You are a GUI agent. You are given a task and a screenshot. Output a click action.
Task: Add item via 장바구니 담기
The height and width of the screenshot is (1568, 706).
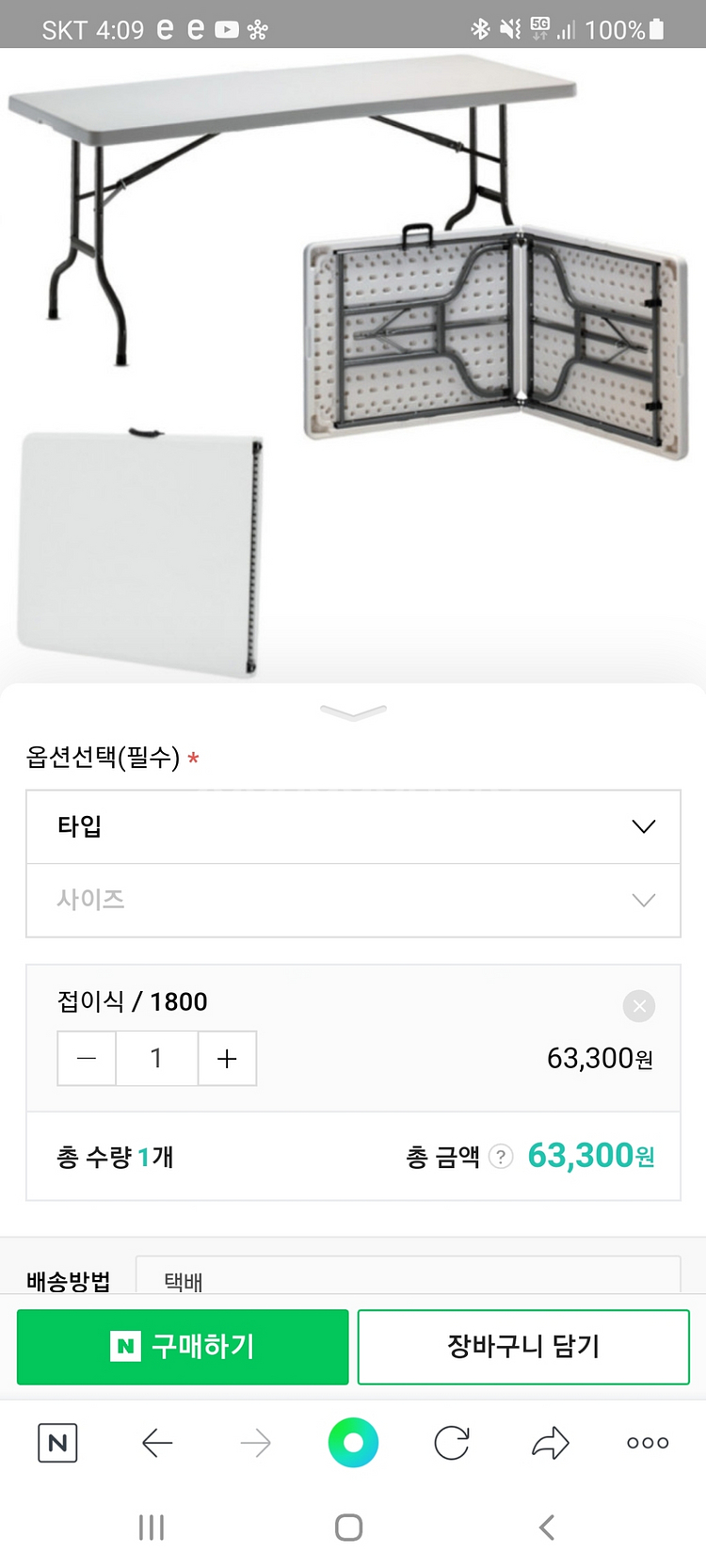[523, 1347]
